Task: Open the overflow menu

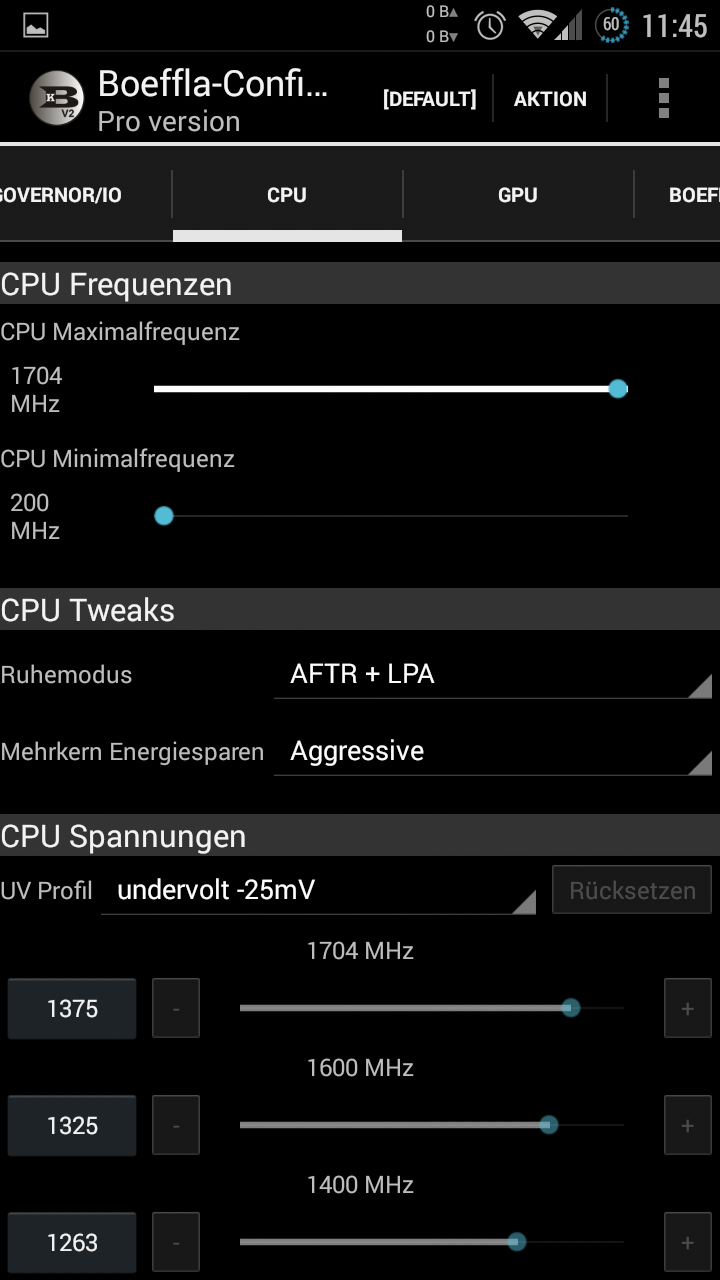Action: 663,98
